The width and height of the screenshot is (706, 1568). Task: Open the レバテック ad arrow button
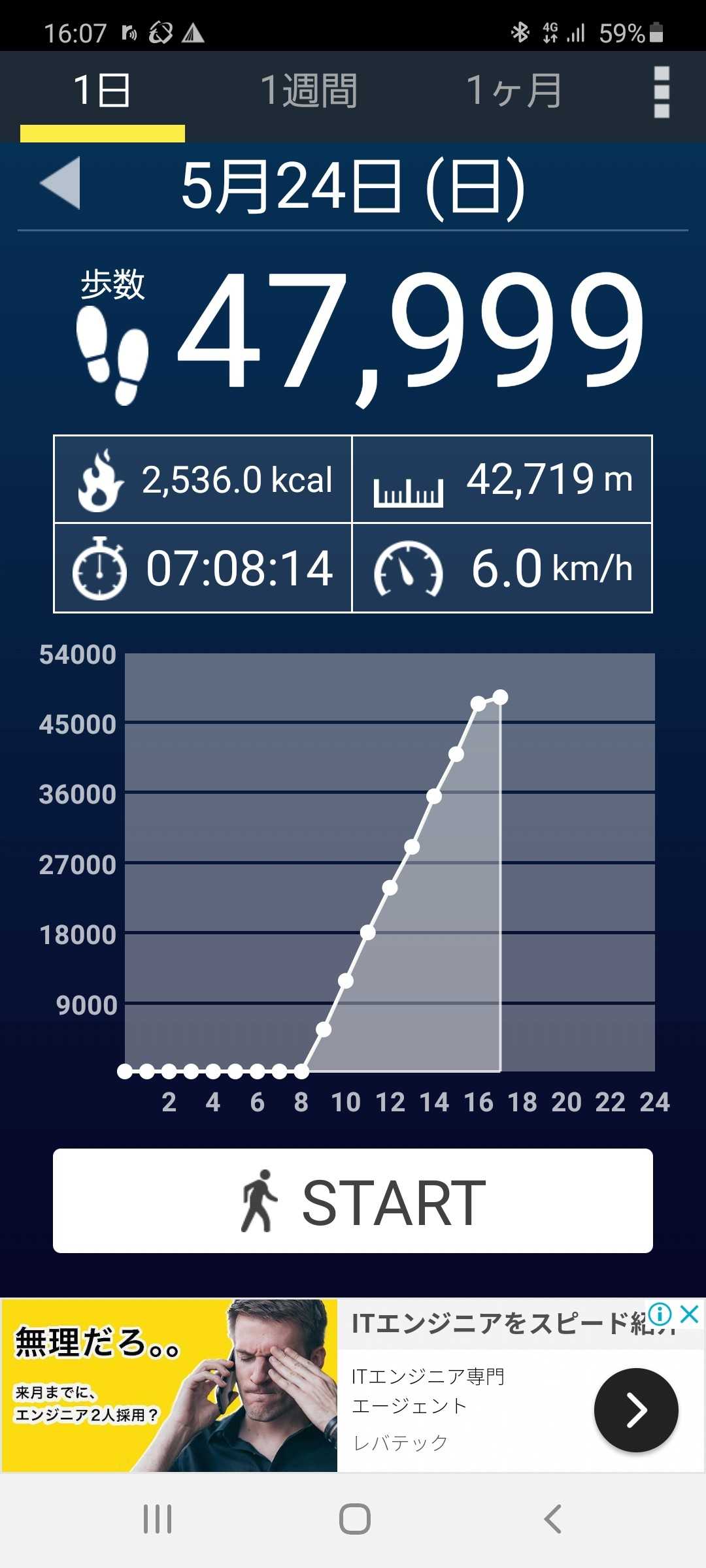635,1410
